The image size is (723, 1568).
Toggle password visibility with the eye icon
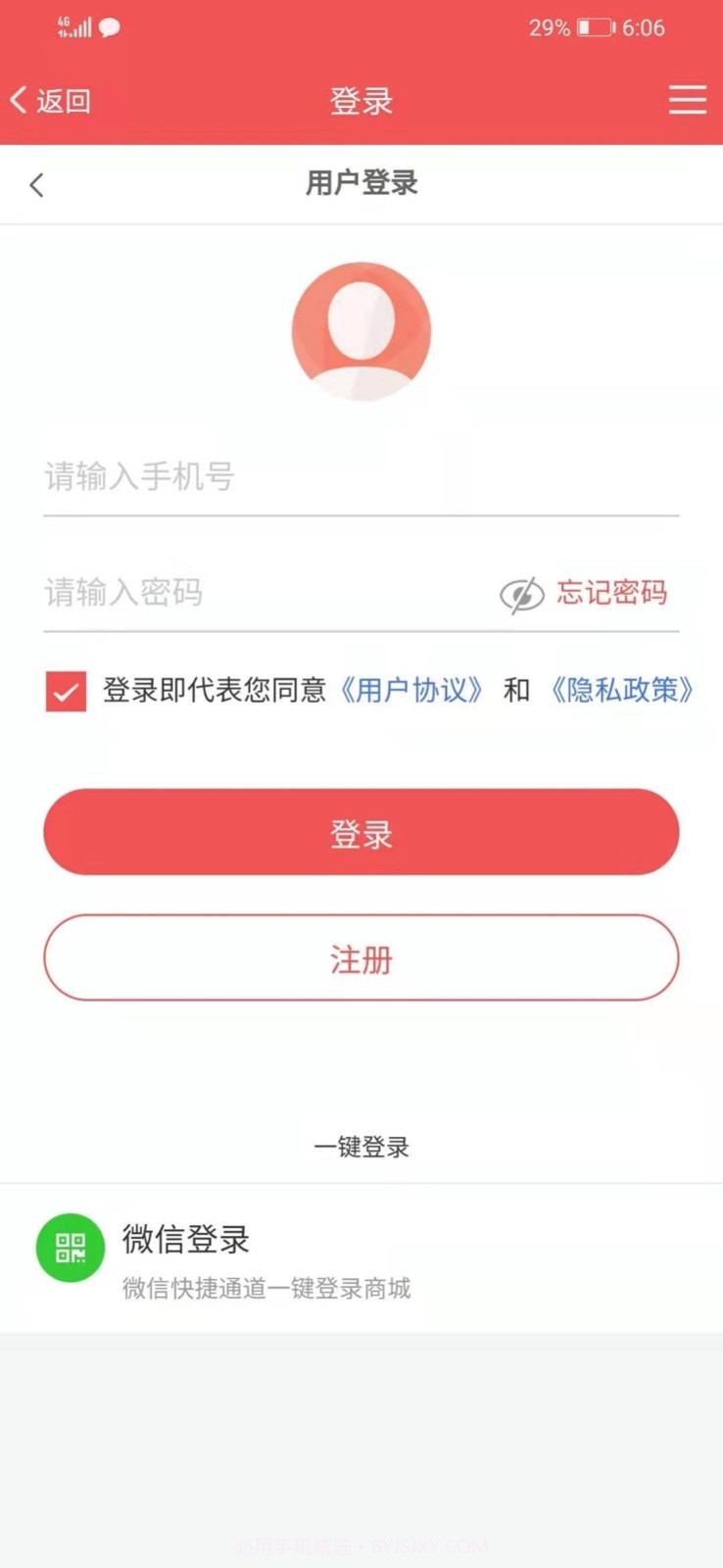[520, 594]
